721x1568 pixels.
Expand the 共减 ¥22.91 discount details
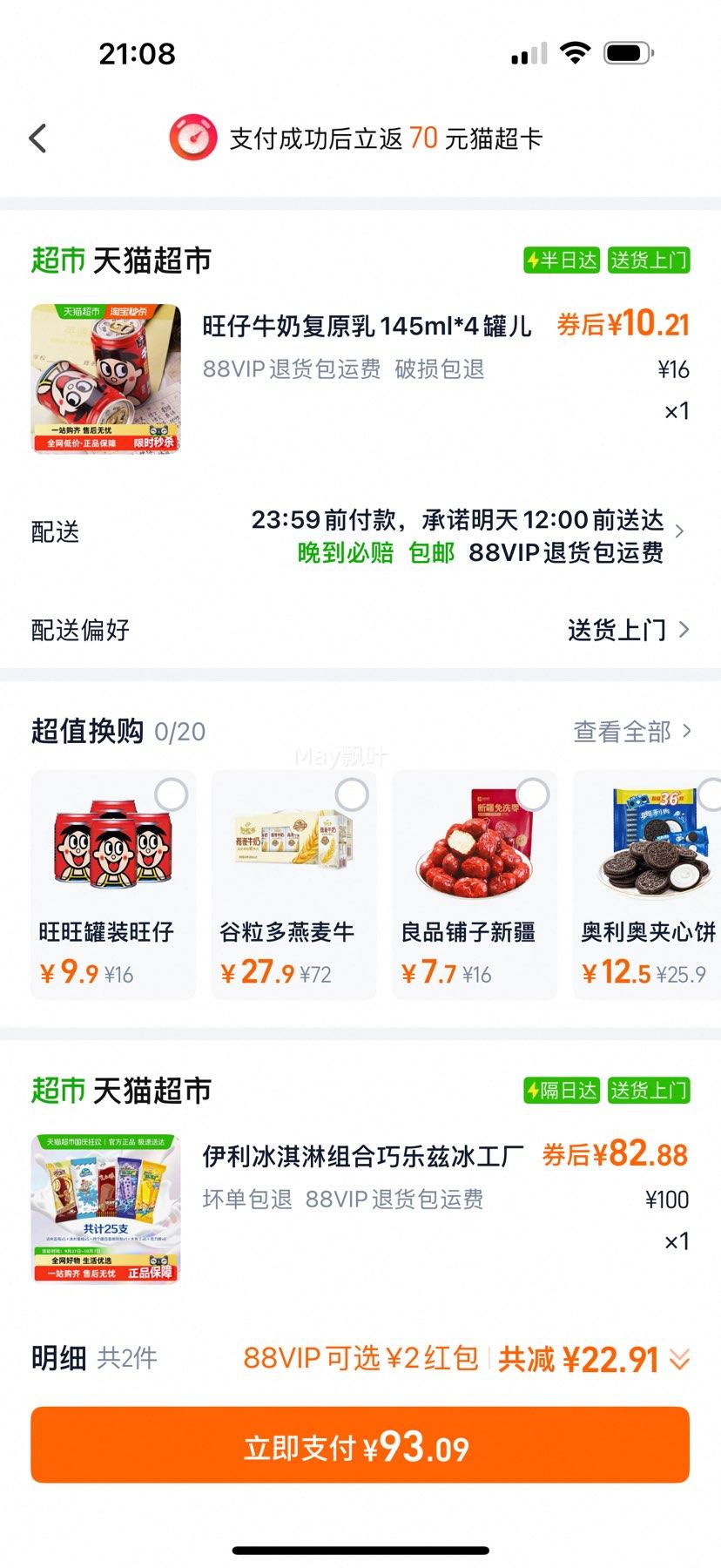[592, 1359]
